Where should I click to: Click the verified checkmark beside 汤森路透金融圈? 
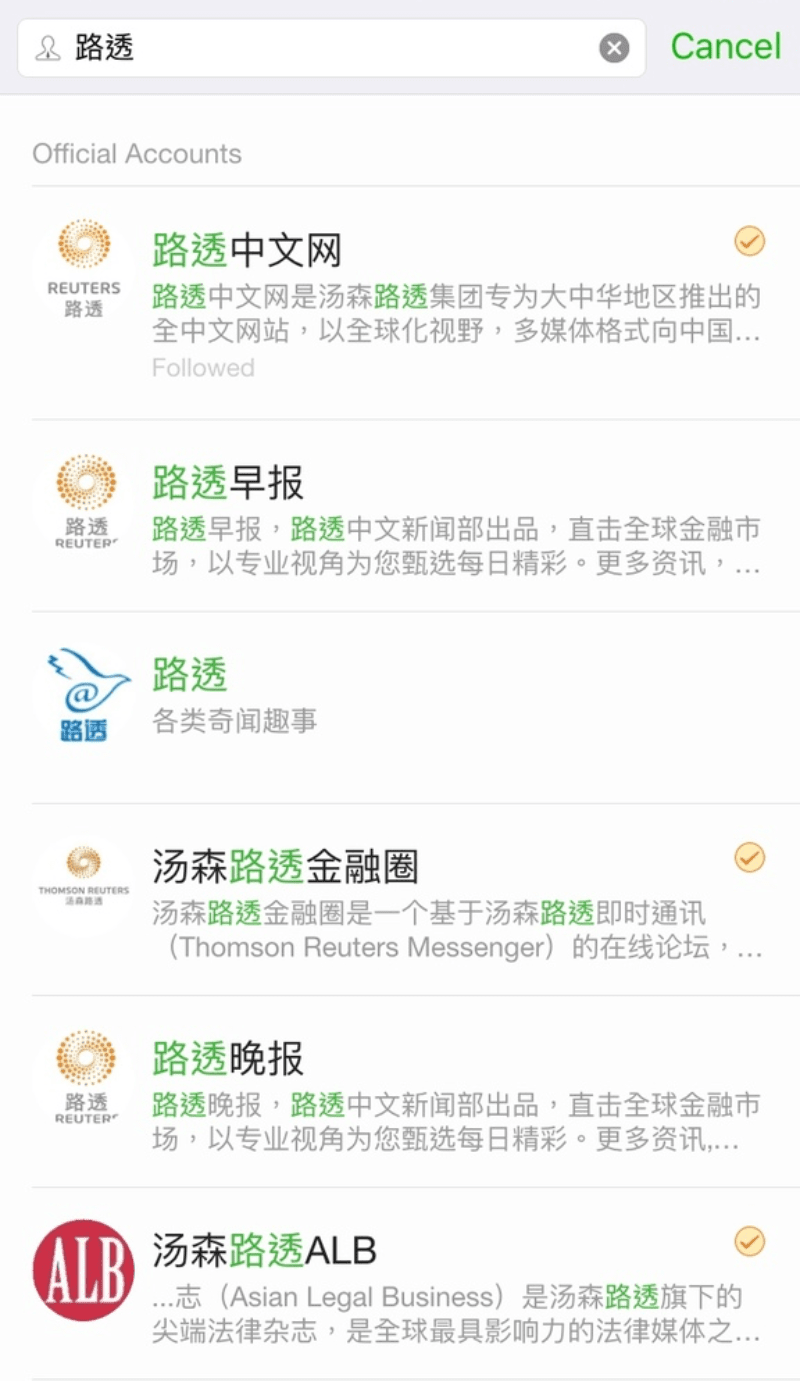[x=749, y=858]
